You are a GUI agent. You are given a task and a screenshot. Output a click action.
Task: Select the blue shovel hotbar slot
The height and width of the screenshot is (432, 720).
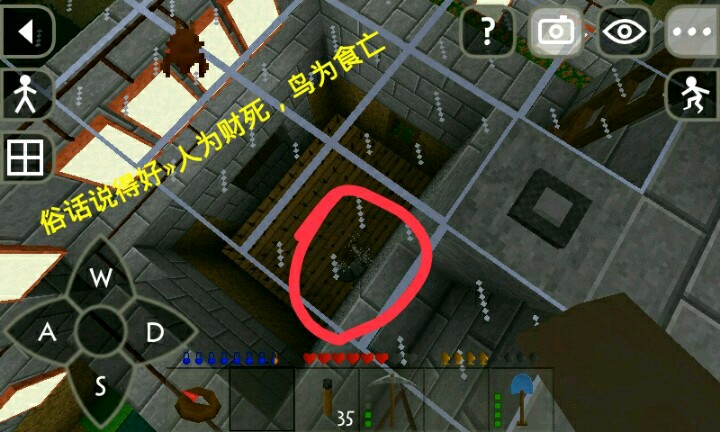tap(521, 400)
